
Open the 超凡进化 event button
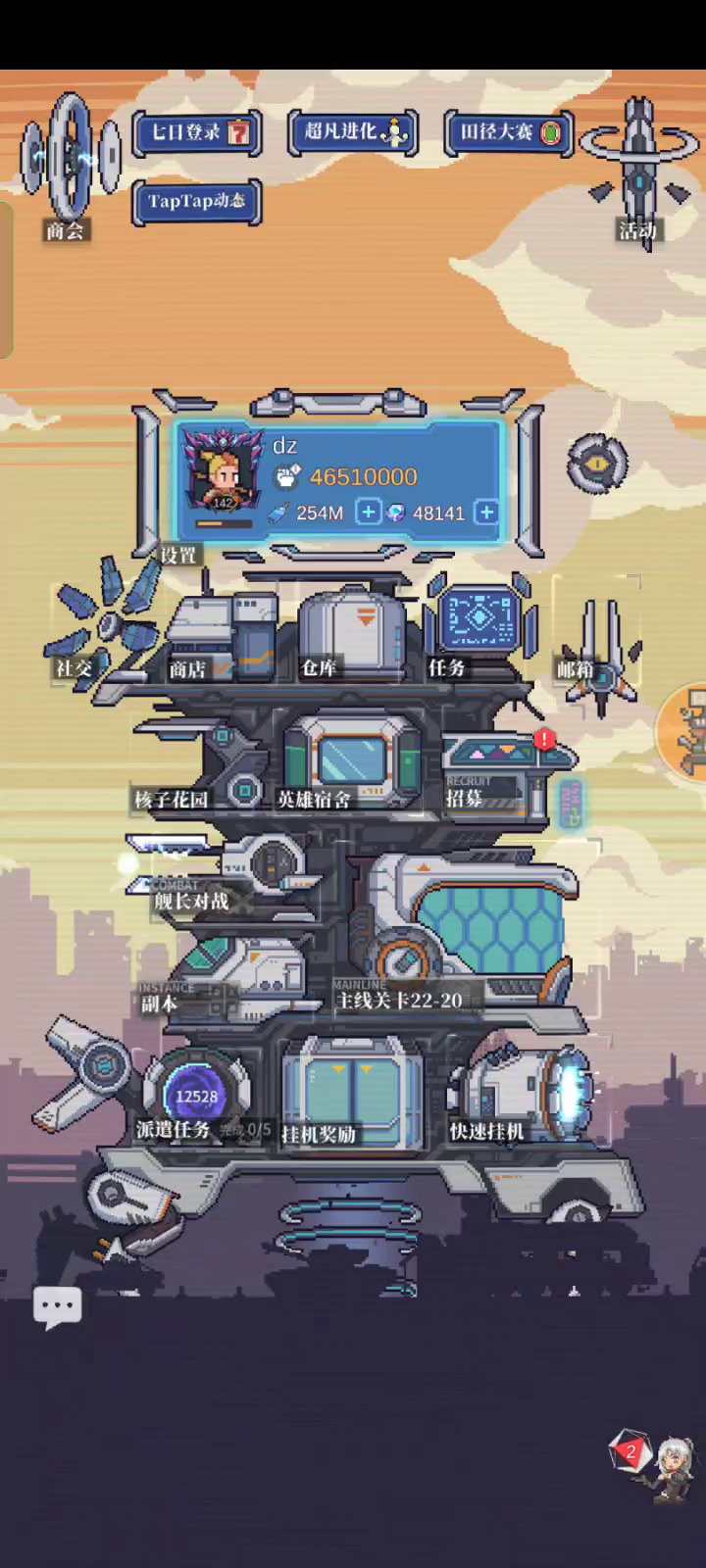[x=353, y=132]
